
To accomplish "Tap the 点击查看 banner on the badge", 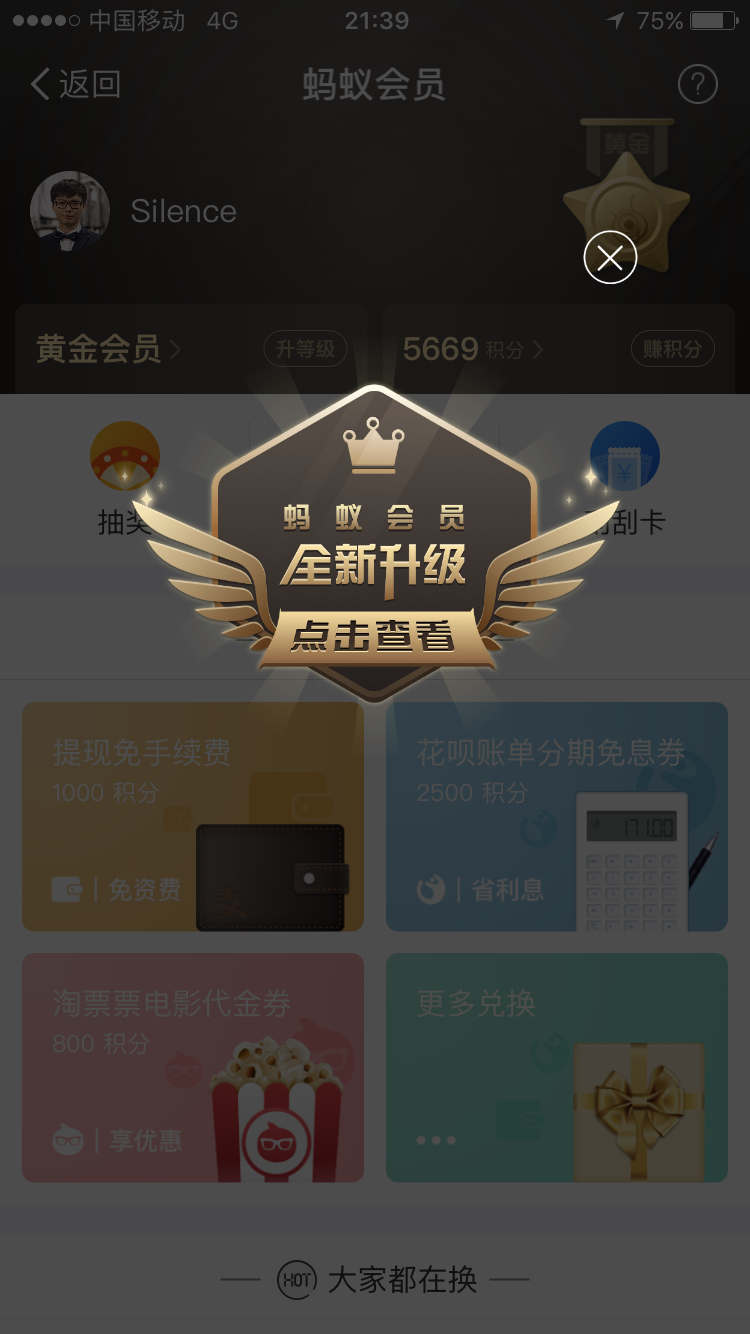I will (x=375, y=637).
